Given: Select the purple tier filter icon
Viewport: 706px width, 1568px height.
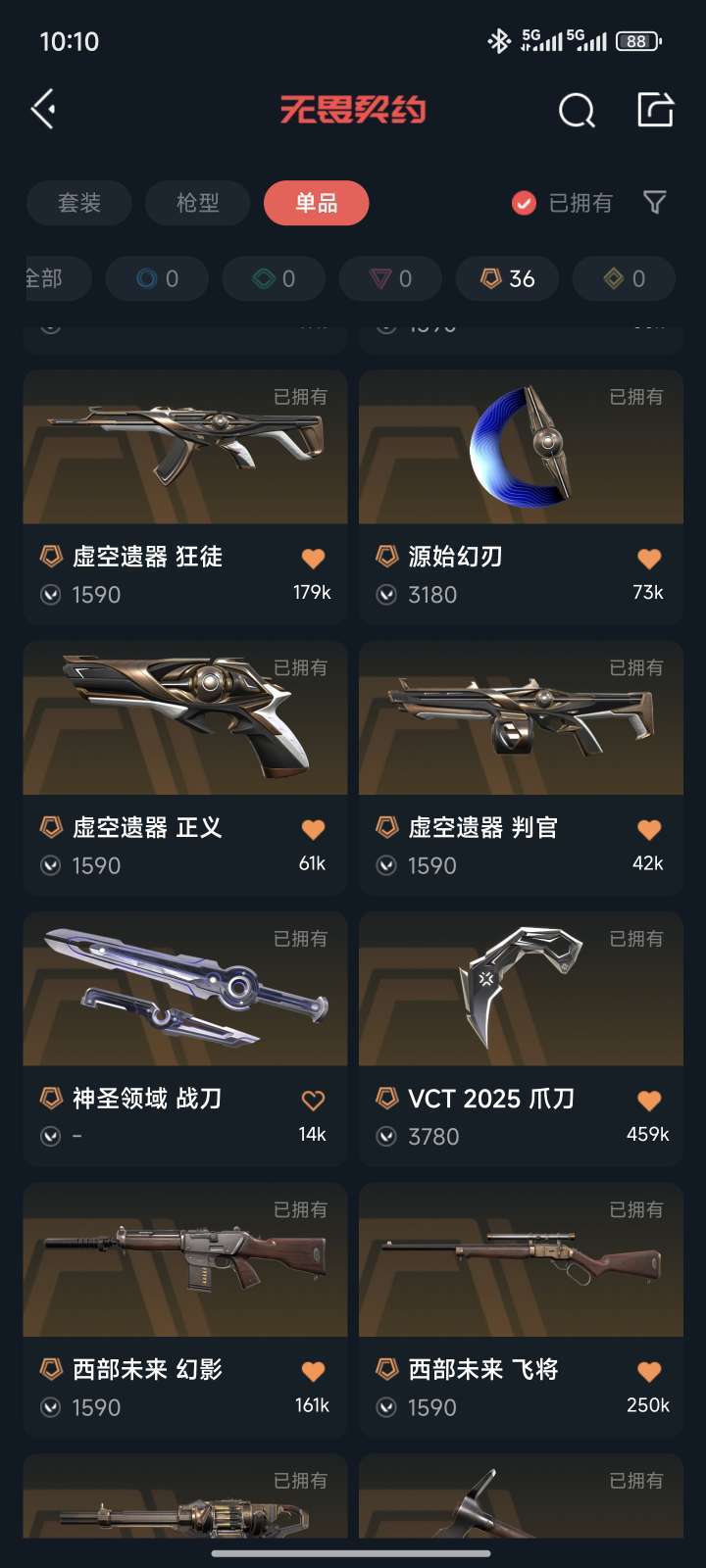Looking at the screenshot, I should pos(390,278).
